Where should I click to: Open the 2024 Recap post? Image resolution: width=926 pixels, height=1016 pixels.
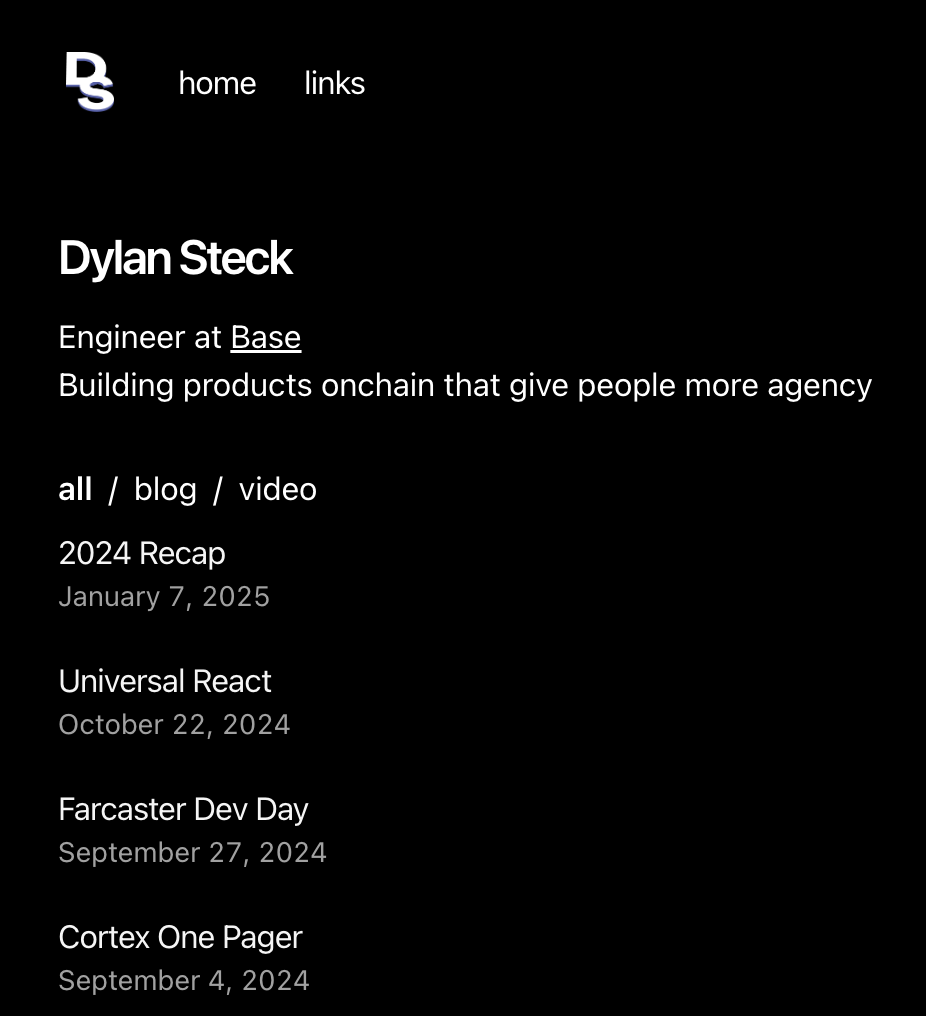pyautogui.click(x=142, y=553)
